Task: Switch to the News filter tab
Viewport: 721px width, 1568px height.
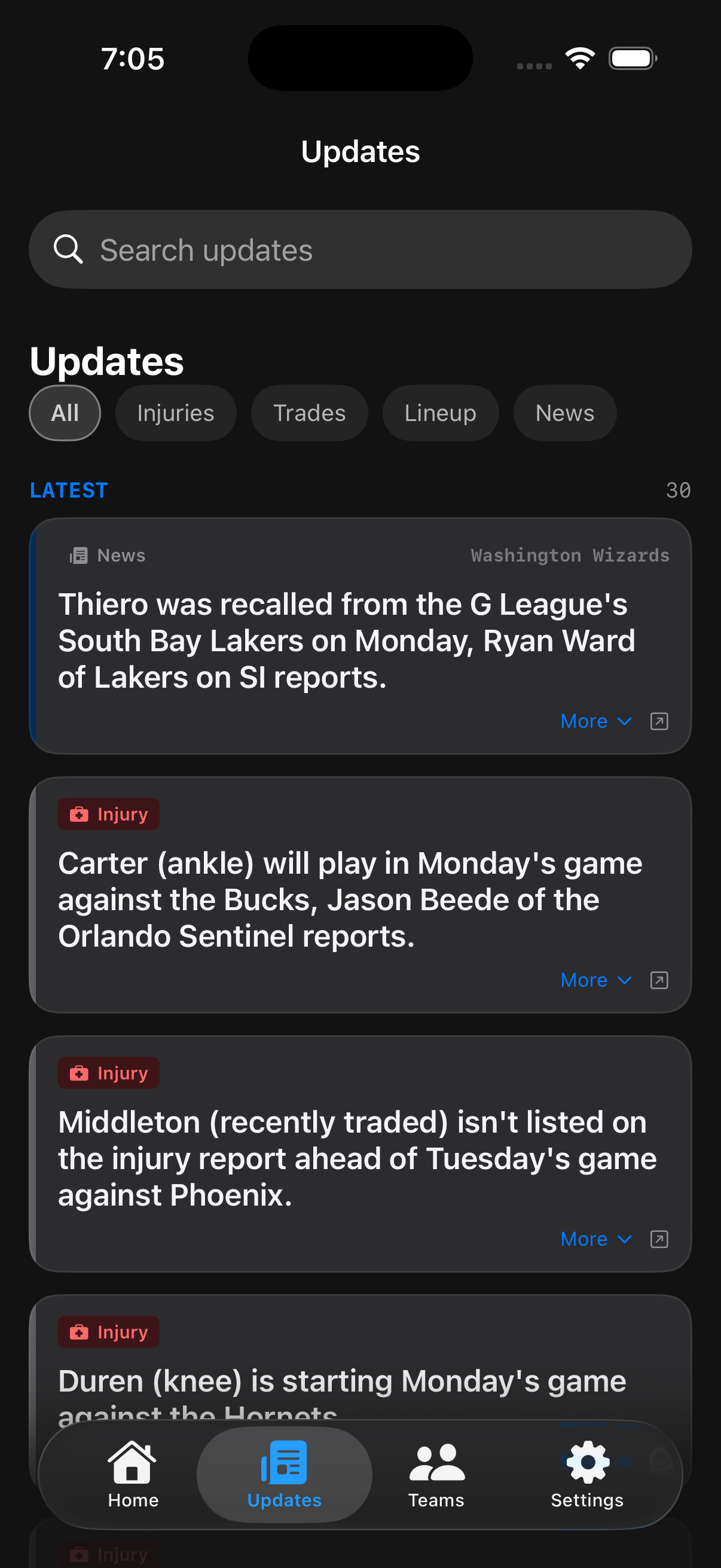Action: tap(564, 412)
